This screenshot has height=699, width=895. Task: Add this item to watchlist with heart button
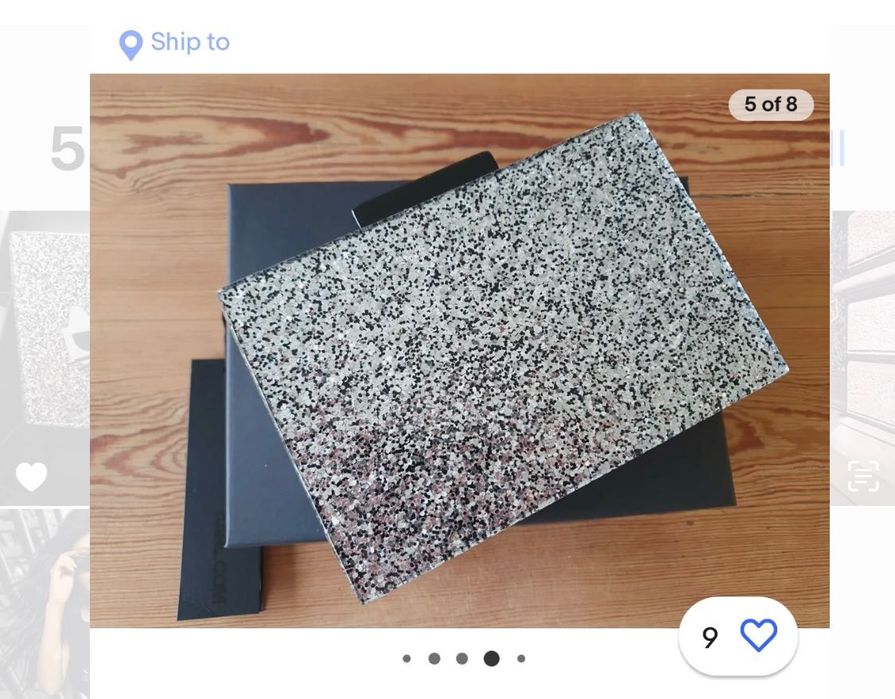tap(758, 636)
